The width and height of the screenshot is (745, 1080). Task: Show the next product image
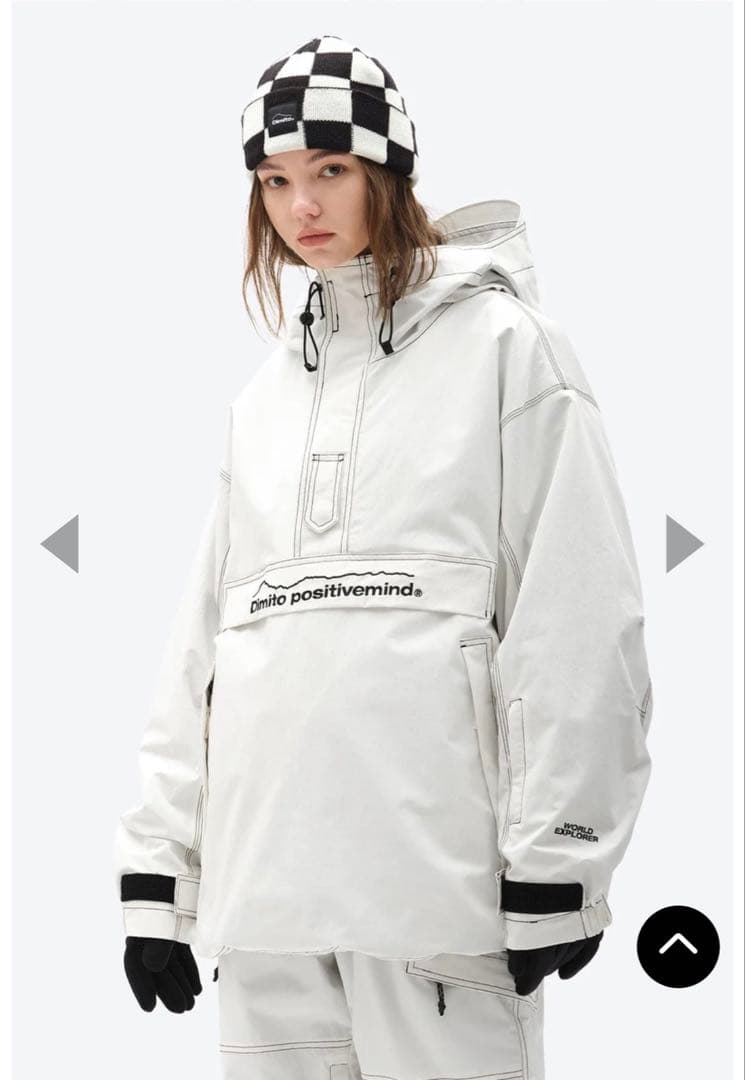[684, 544]
